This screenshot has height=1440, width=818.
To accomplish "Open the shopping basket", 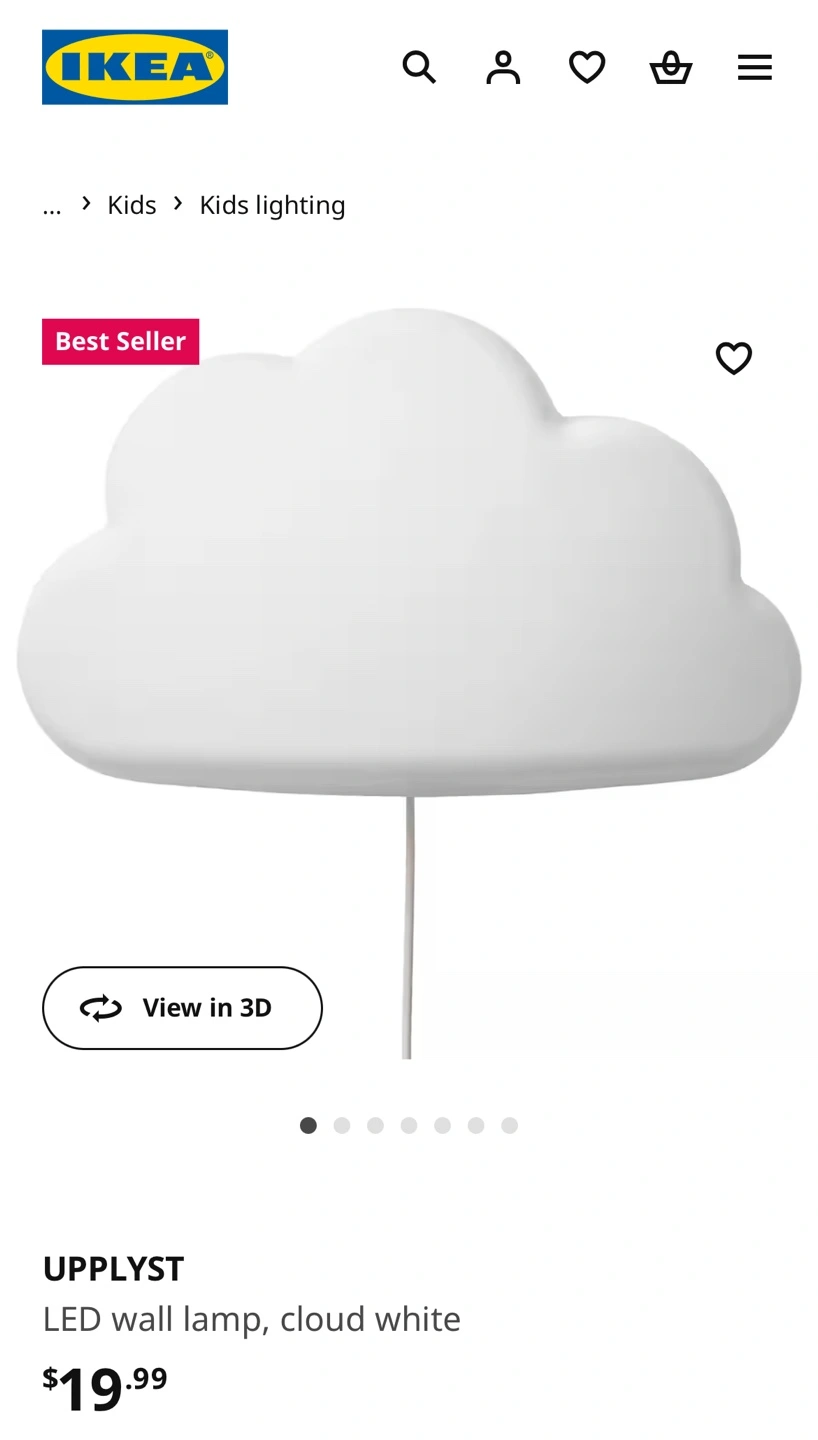I will tap(671, 67).
